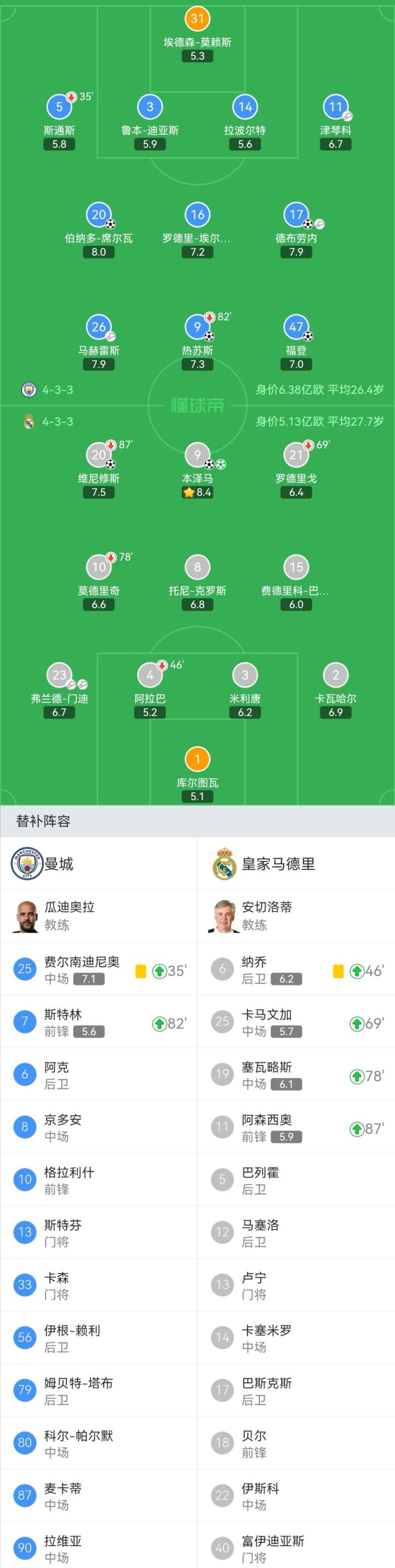
Task: Open 德布劳内 player card
Action: pos(296,215)
